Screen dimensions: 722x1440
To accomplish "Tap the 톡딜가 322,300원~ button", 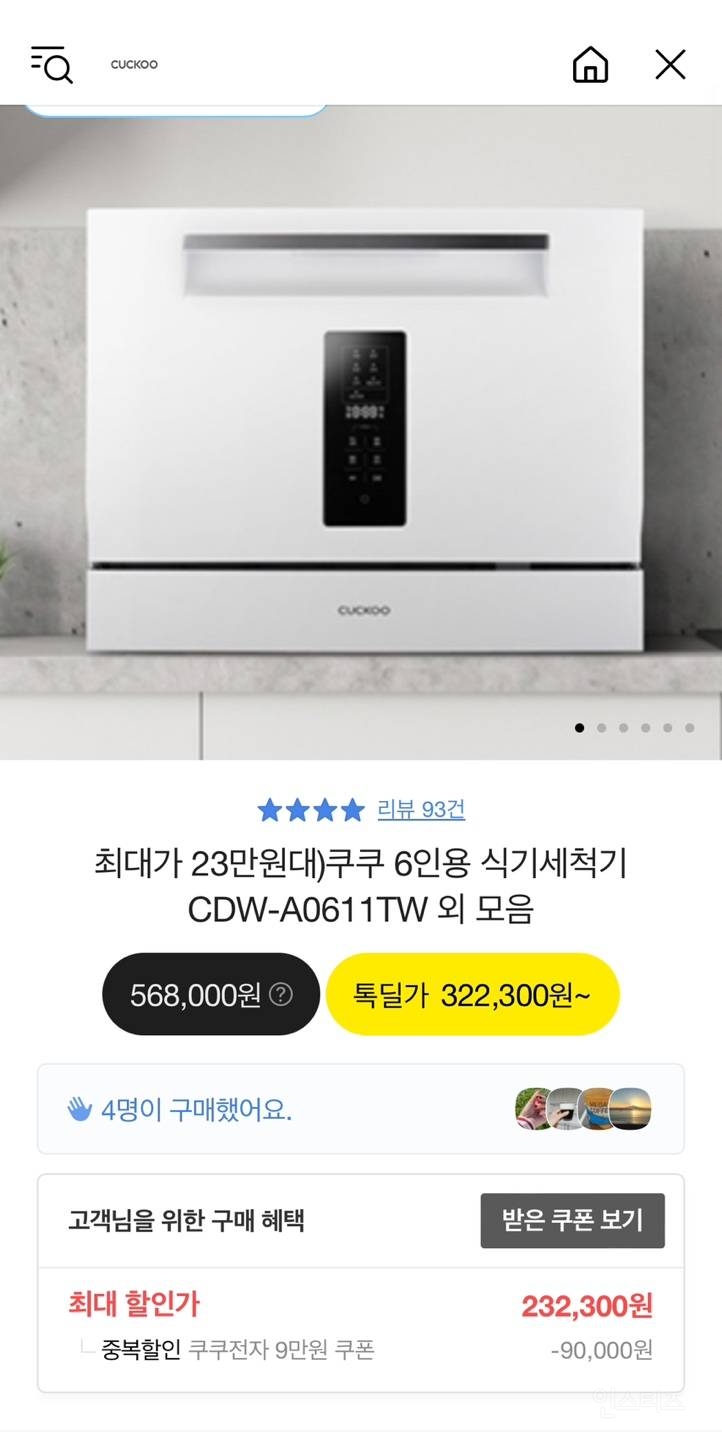I will click(473, 994).
